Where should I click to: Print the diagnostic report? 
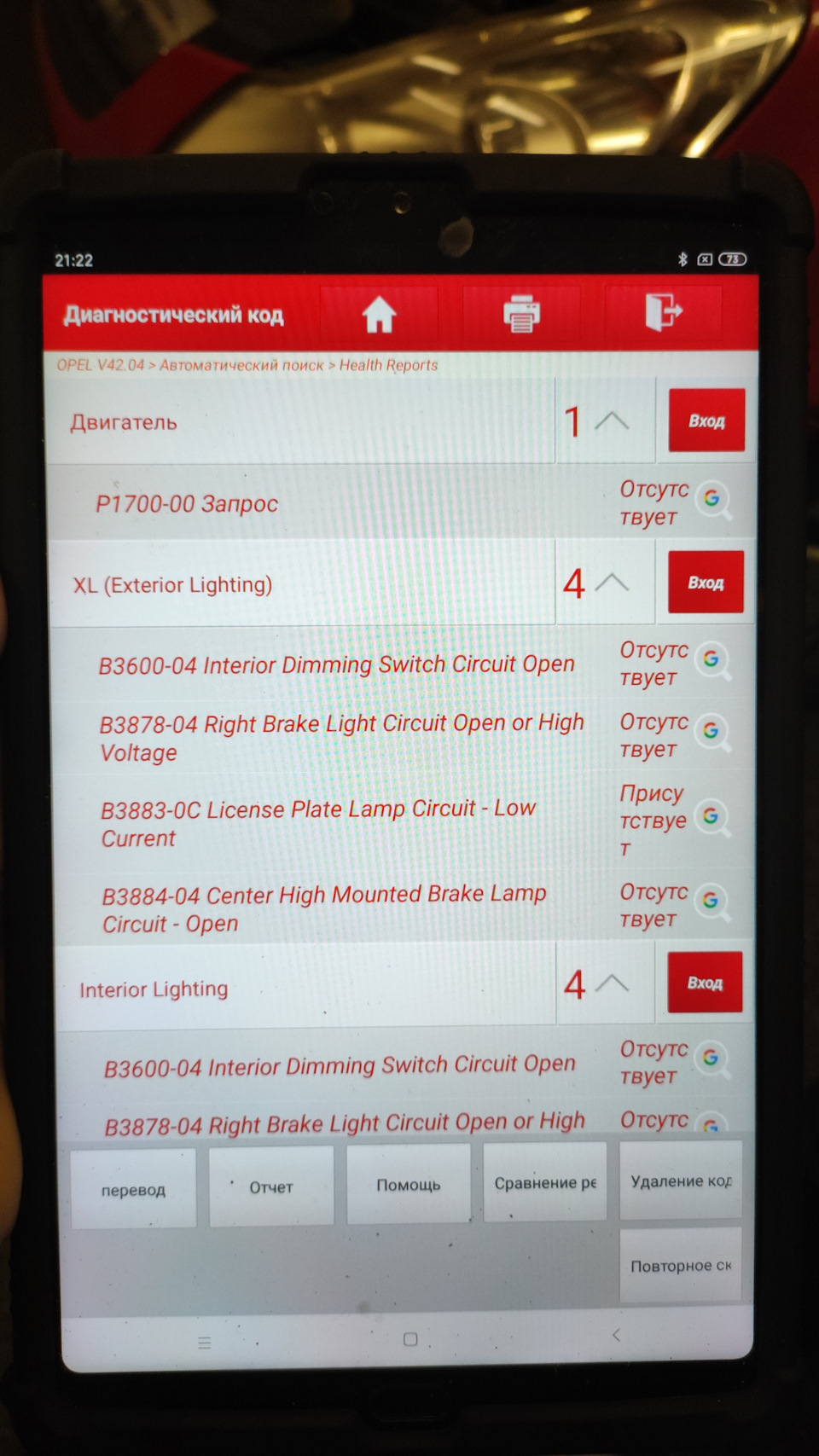click(x=521, y=313)
